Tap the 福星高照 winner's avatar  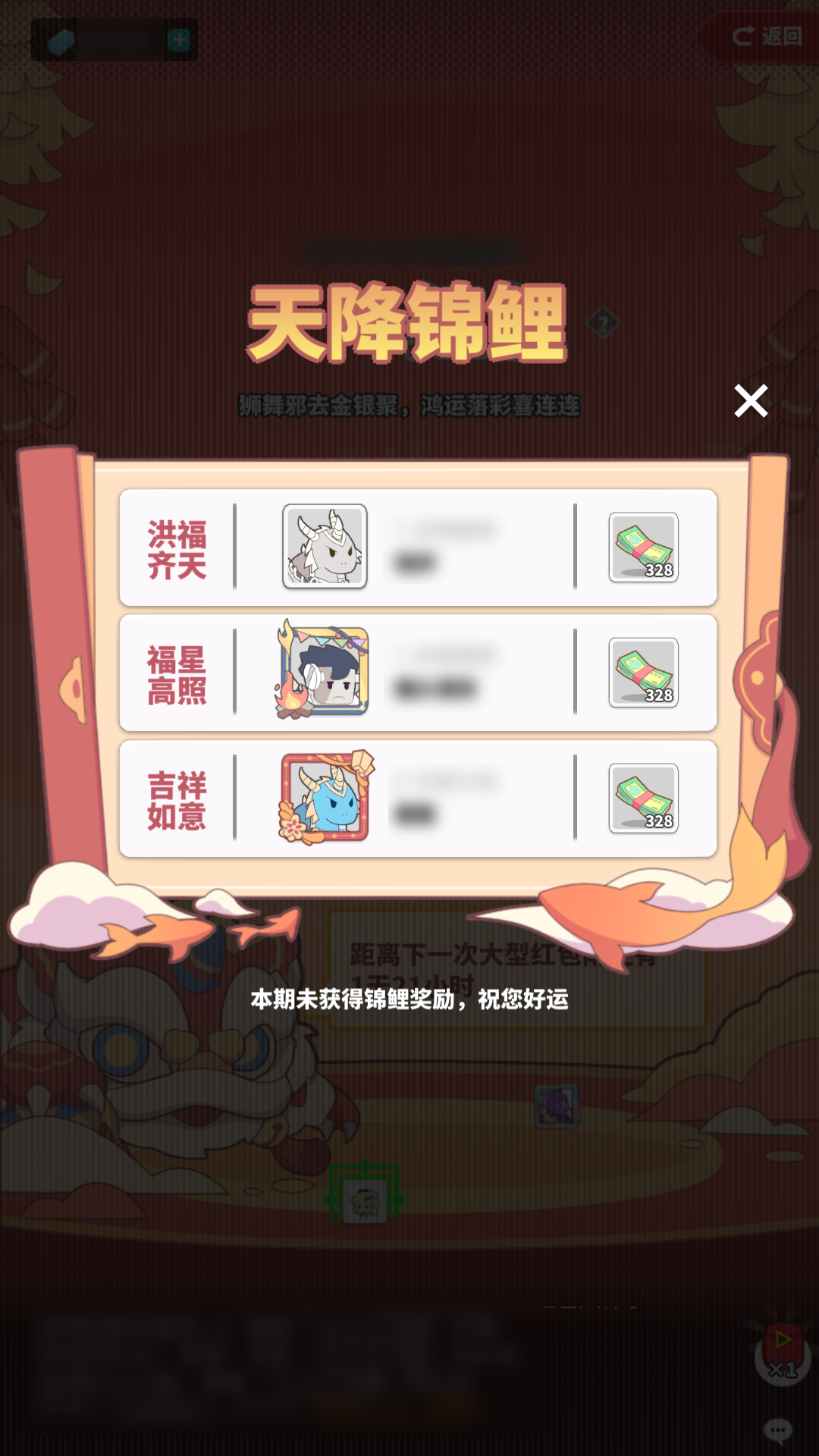click(x=326, y=672)
